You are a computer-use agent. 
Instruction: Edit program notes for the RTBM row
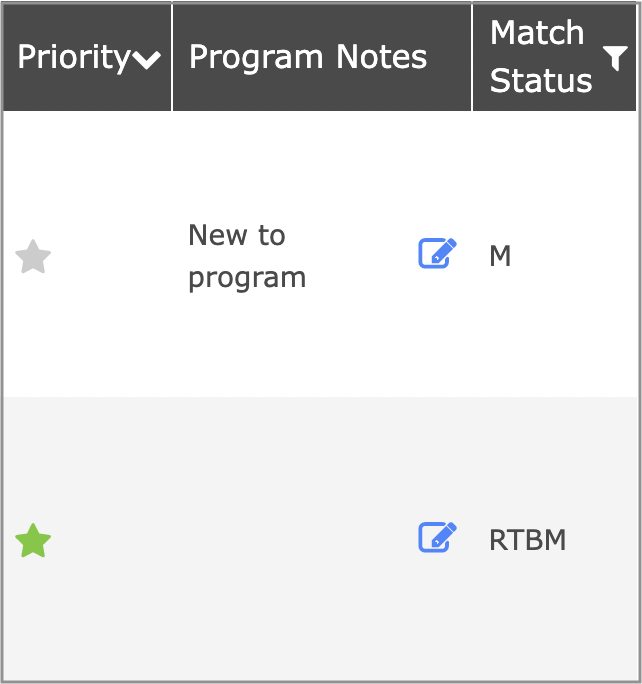click(437, 538)
